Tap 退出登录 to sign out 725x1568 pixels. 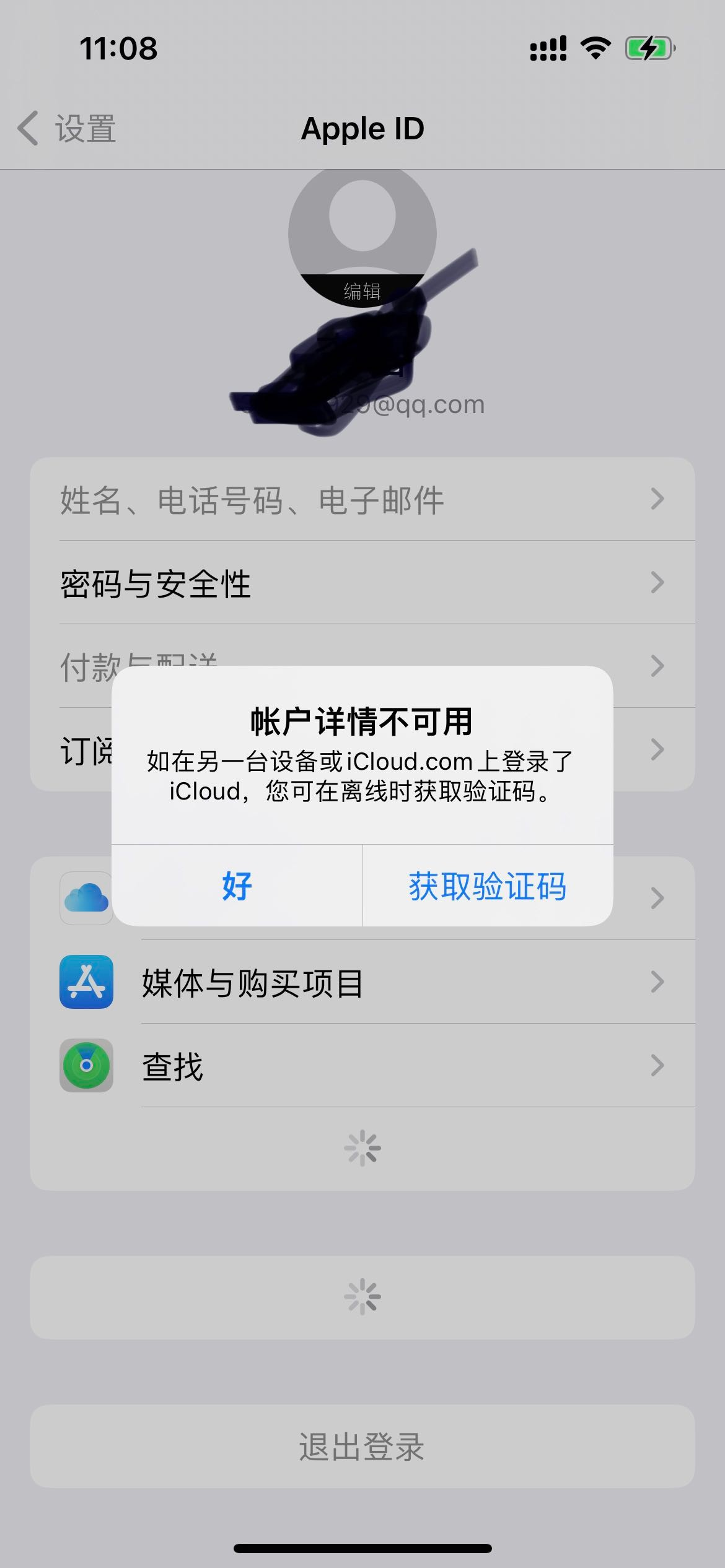tap(362, 1447)
